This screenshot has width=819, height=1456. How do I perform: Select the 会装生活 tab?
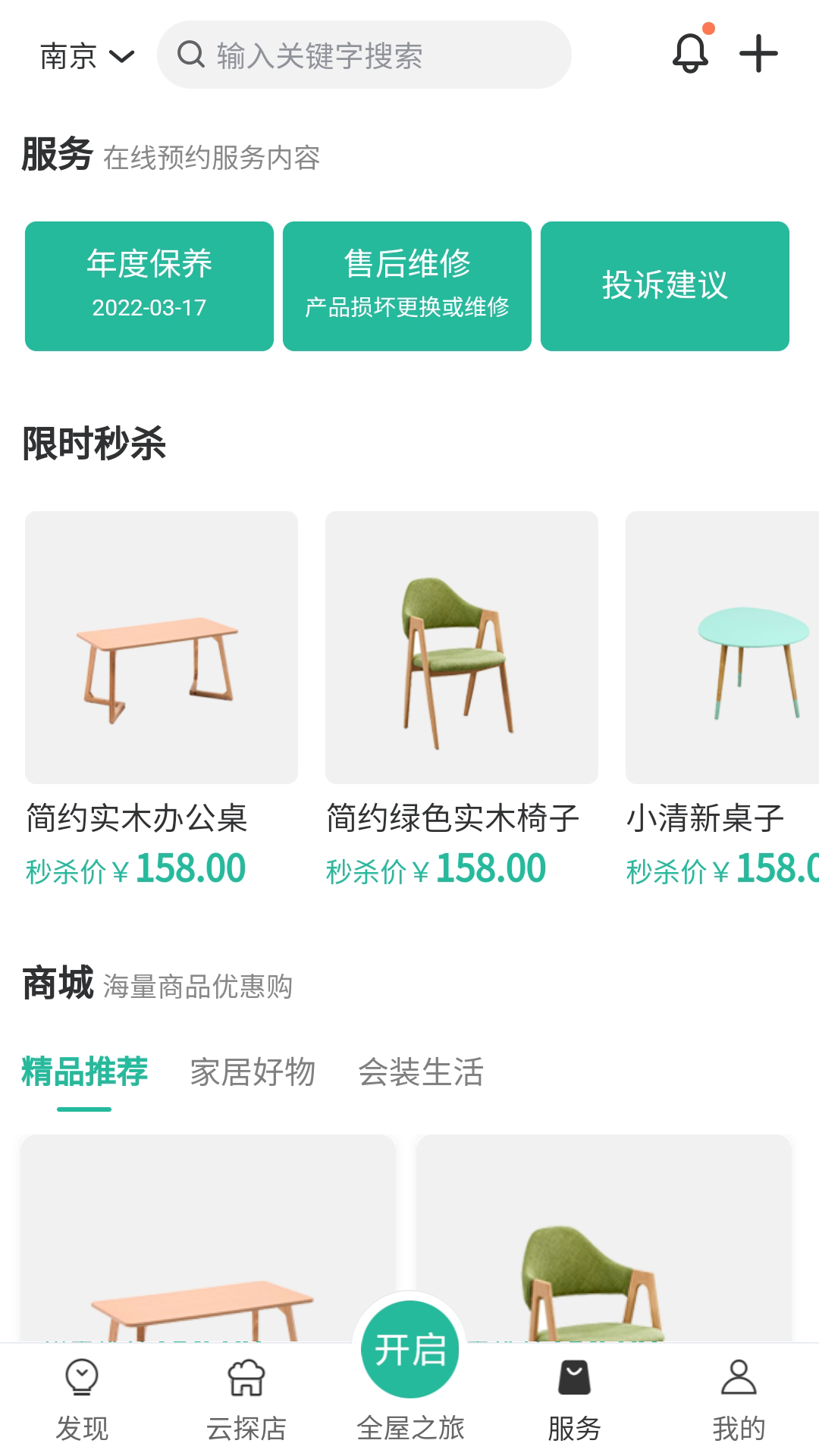coord(423,1072)
